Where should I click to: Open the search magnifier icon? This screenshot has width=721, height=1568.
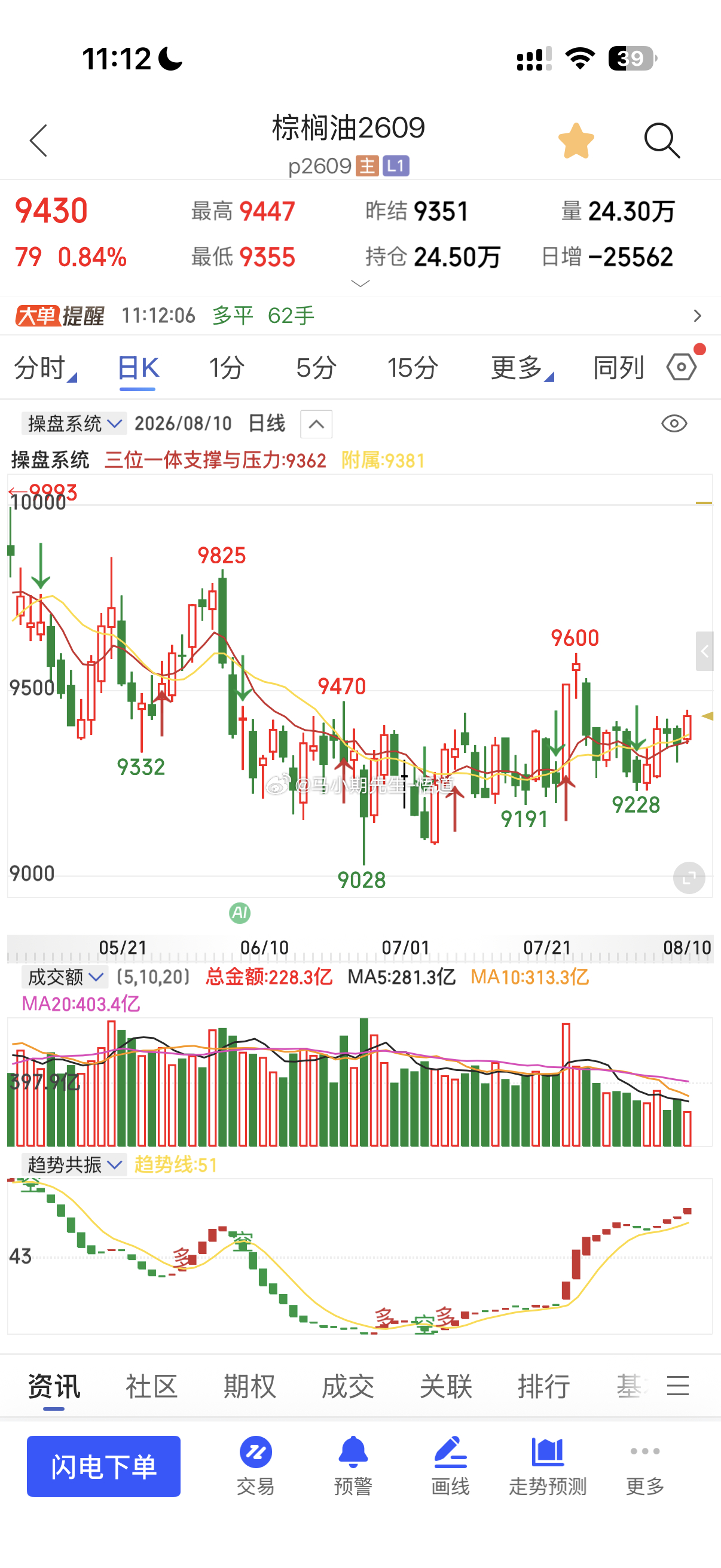pyautogui.click(x=661, y=141)
